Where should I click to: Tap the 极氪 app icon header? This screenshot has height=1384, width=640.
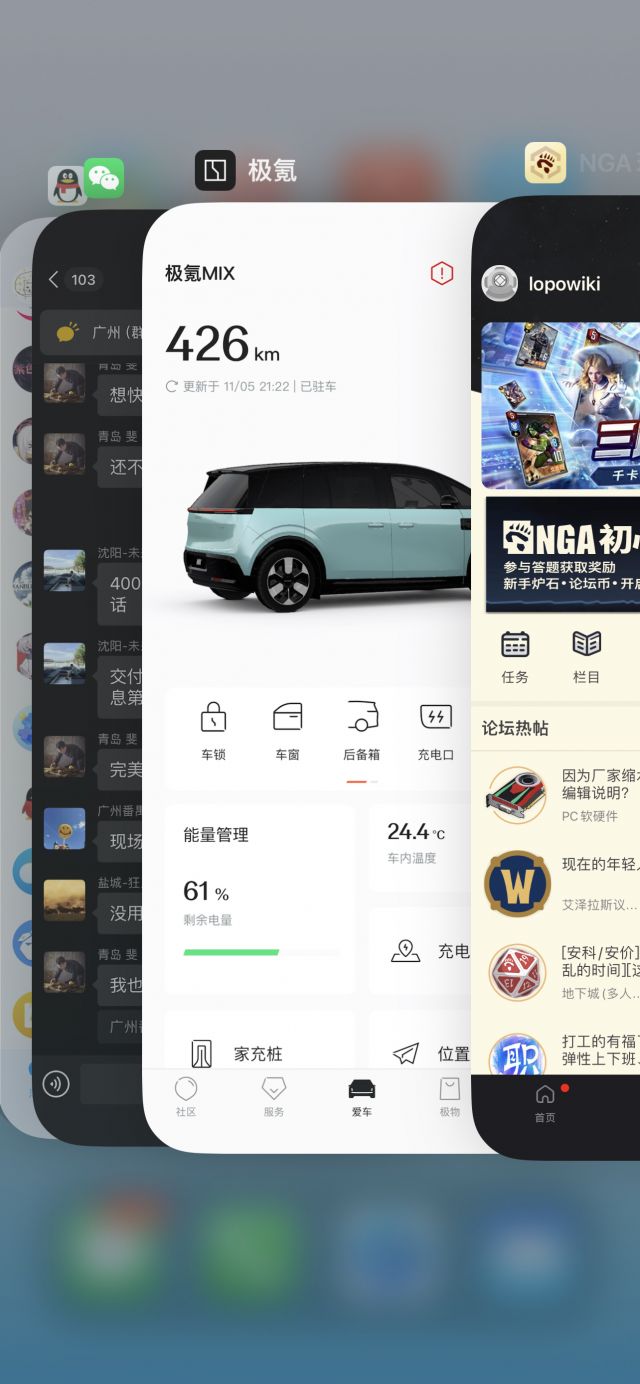coord(215,171)
